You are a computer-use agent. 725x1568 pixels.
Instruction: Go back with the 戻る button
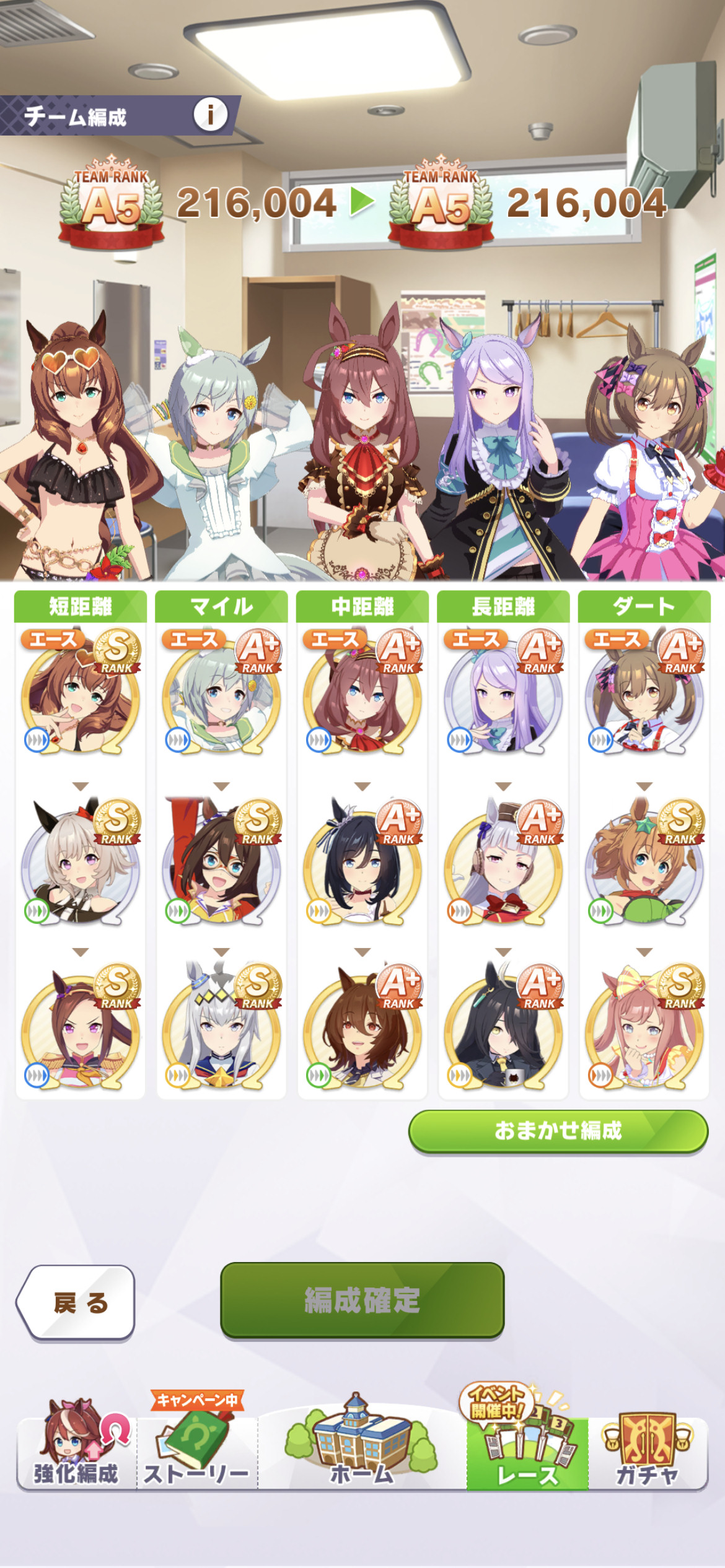[x=76, y=1302]
